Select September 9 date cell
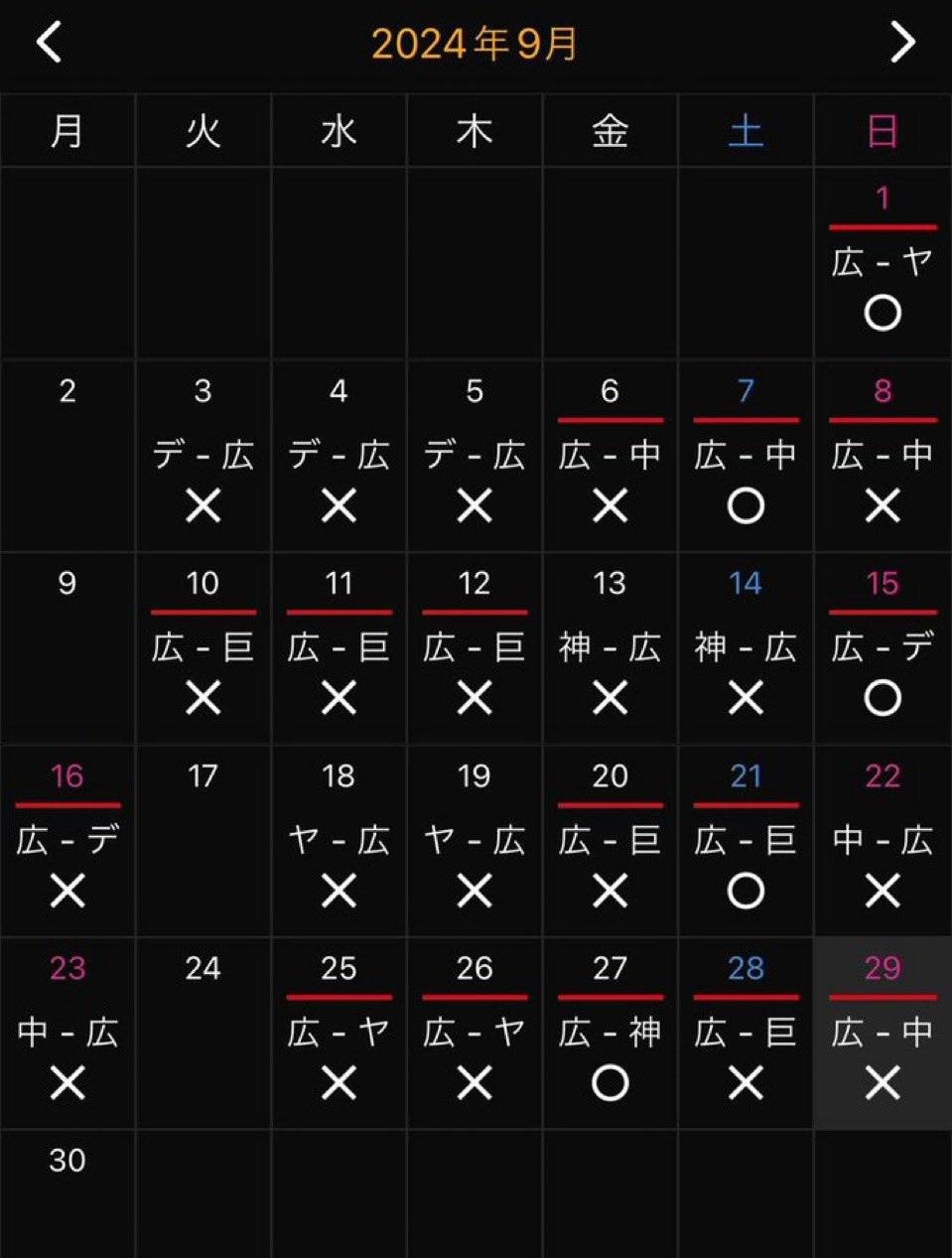This screenshot has width=952, height=1258. click(68, 646)
